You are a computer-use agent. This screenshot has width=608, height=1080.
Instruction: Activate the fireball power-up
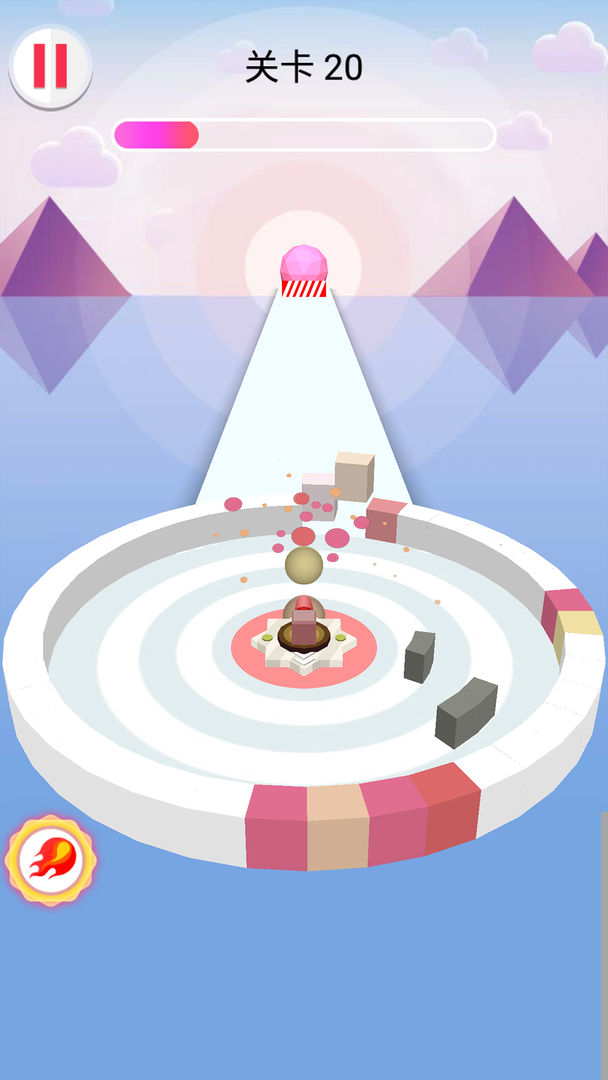pos(51,860)
